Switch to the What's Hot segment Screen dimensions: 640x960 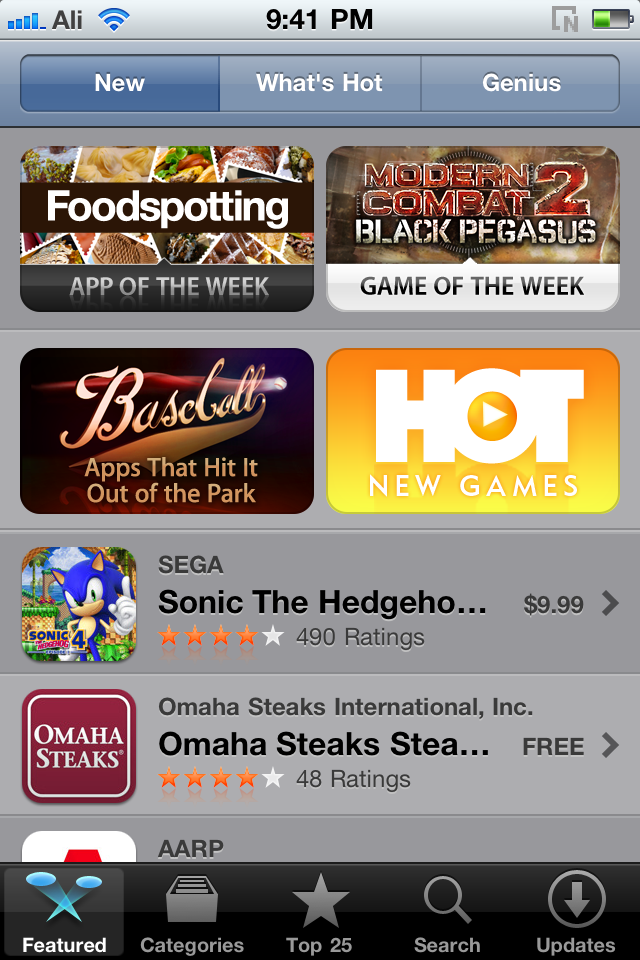pyautogui.click(x=319, y=83)
